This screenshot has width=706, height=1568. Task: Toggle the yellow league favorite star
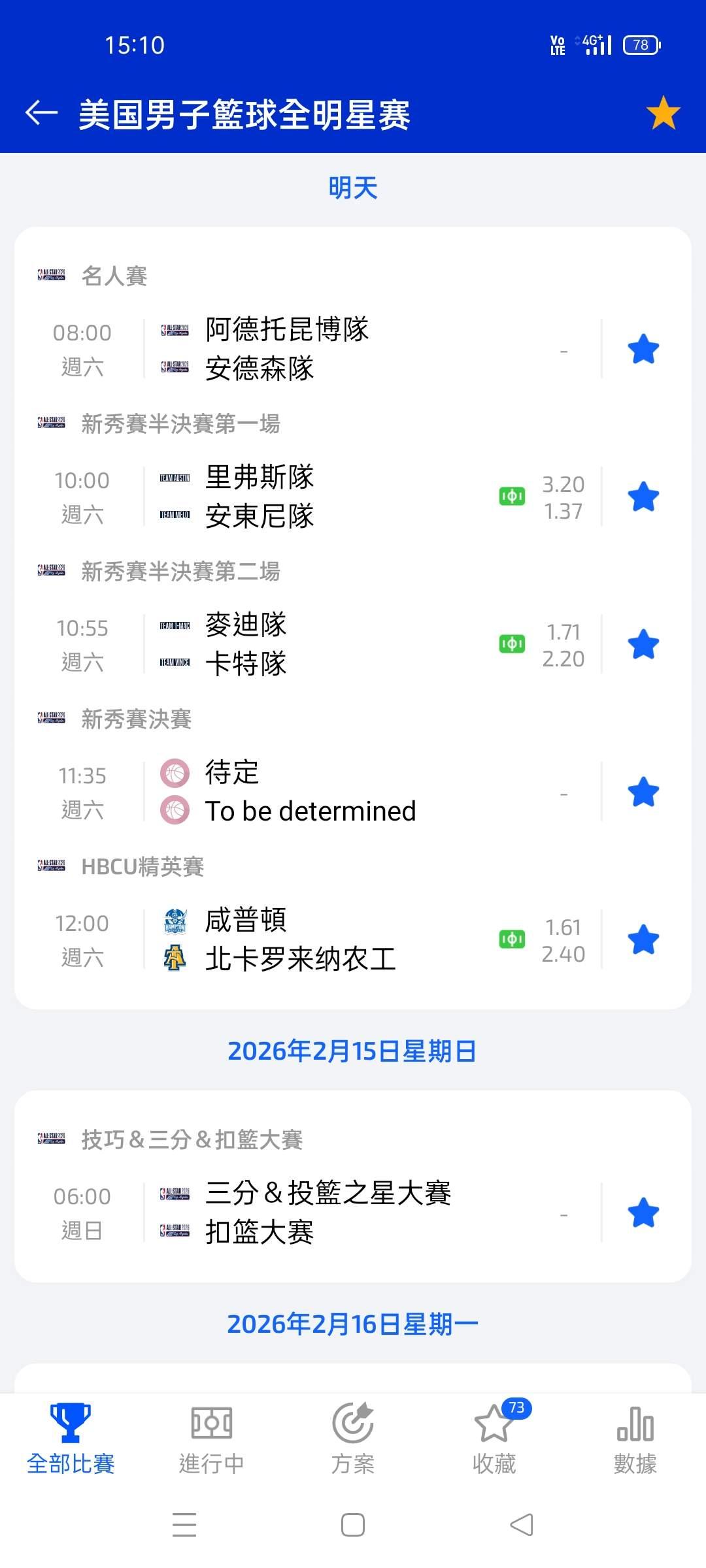pyautogui.click(x=663, y=113)
